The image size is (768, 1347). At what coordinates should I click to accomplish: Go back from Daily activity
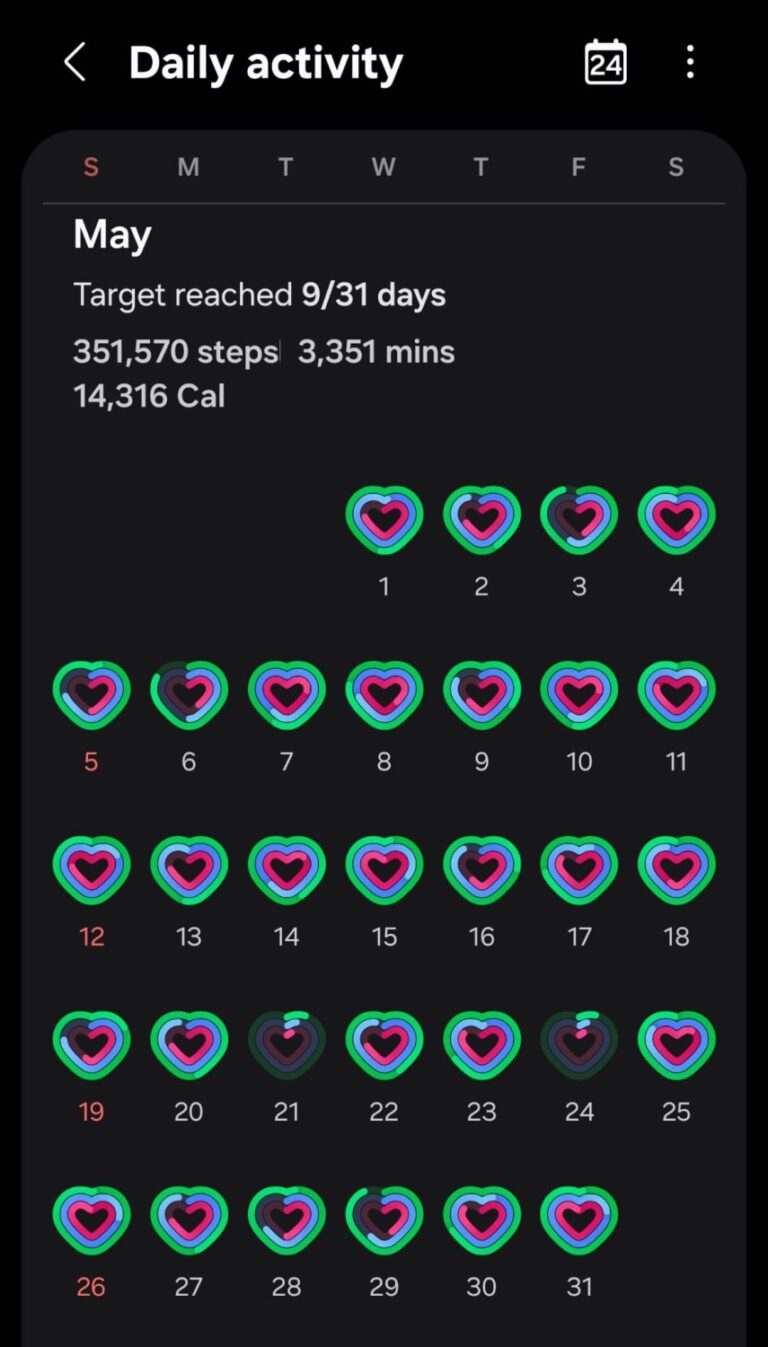pos(75,63)
